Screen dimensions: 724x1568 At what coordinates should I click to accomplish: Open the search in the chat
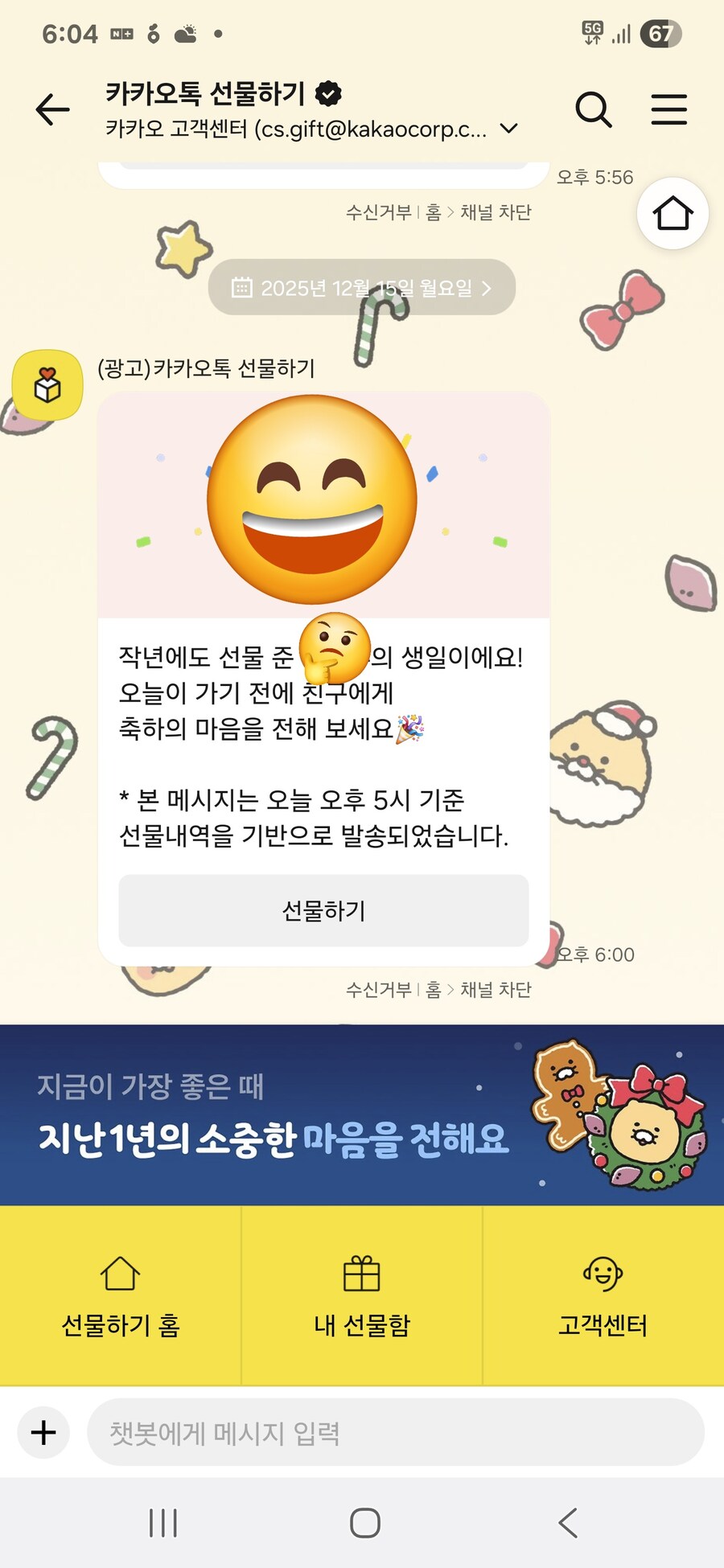(x=594, y=110)
